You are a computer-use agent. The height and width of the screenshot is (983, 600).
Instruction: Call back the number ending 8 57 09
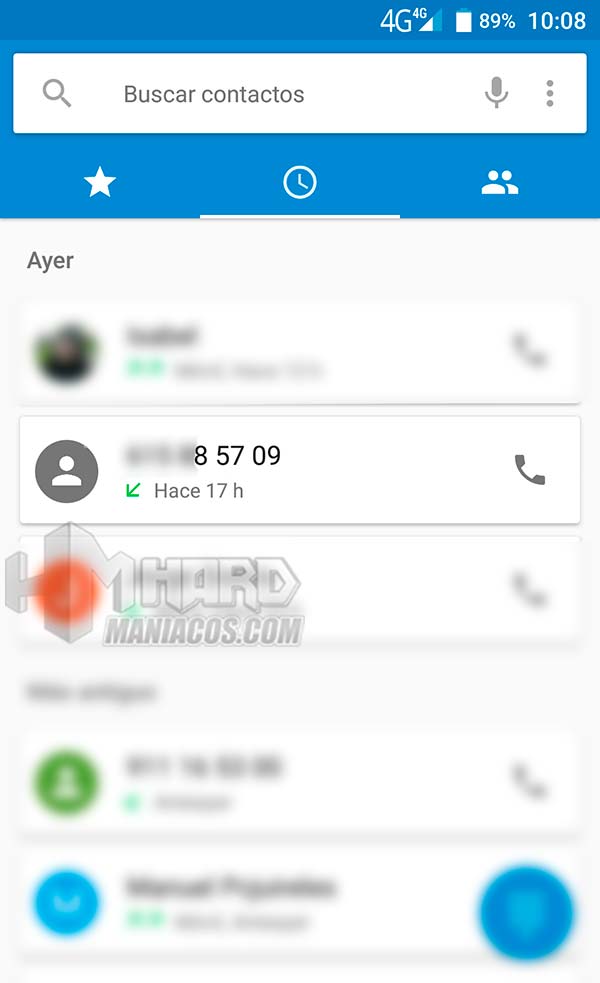click(530, 470)
